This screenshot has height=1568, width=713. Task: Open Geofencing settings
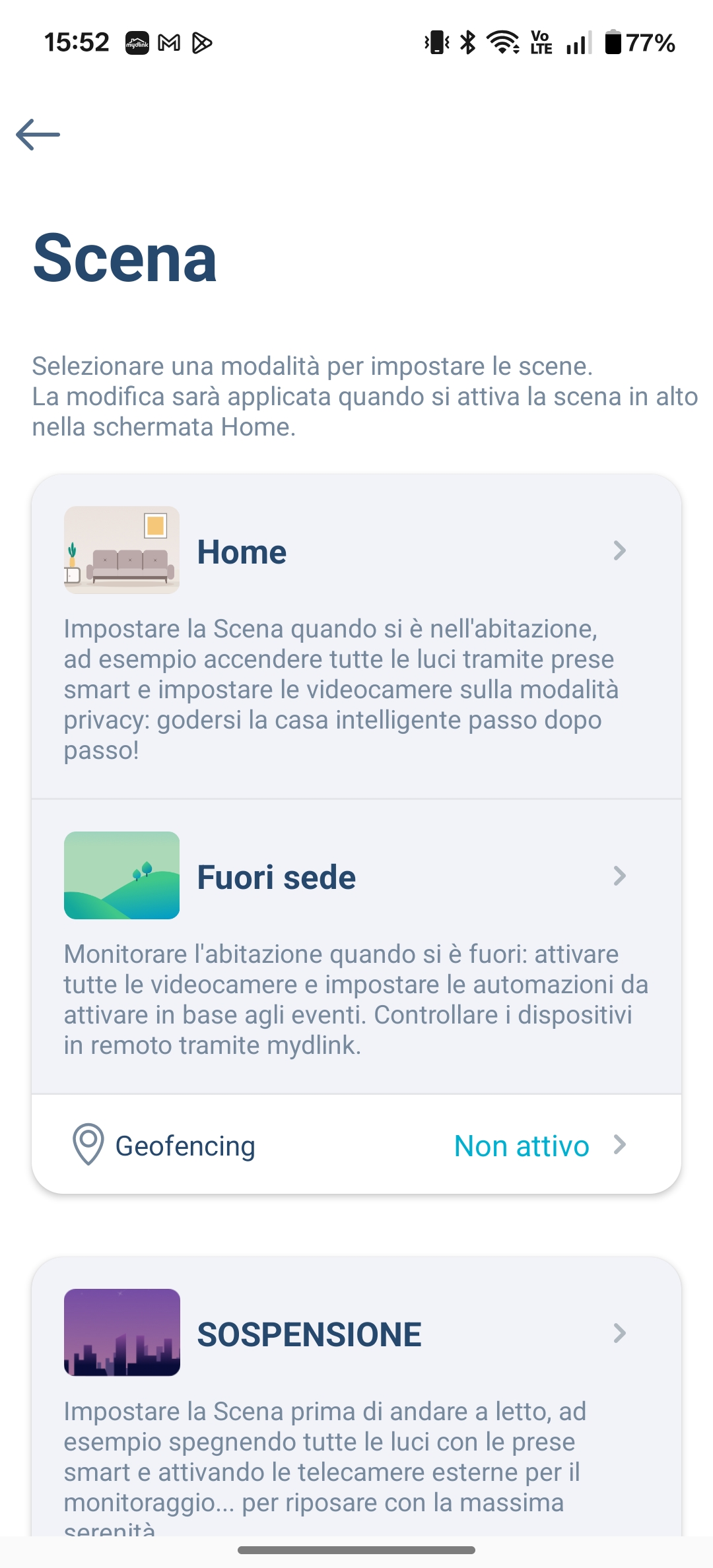coord(355,1146)
